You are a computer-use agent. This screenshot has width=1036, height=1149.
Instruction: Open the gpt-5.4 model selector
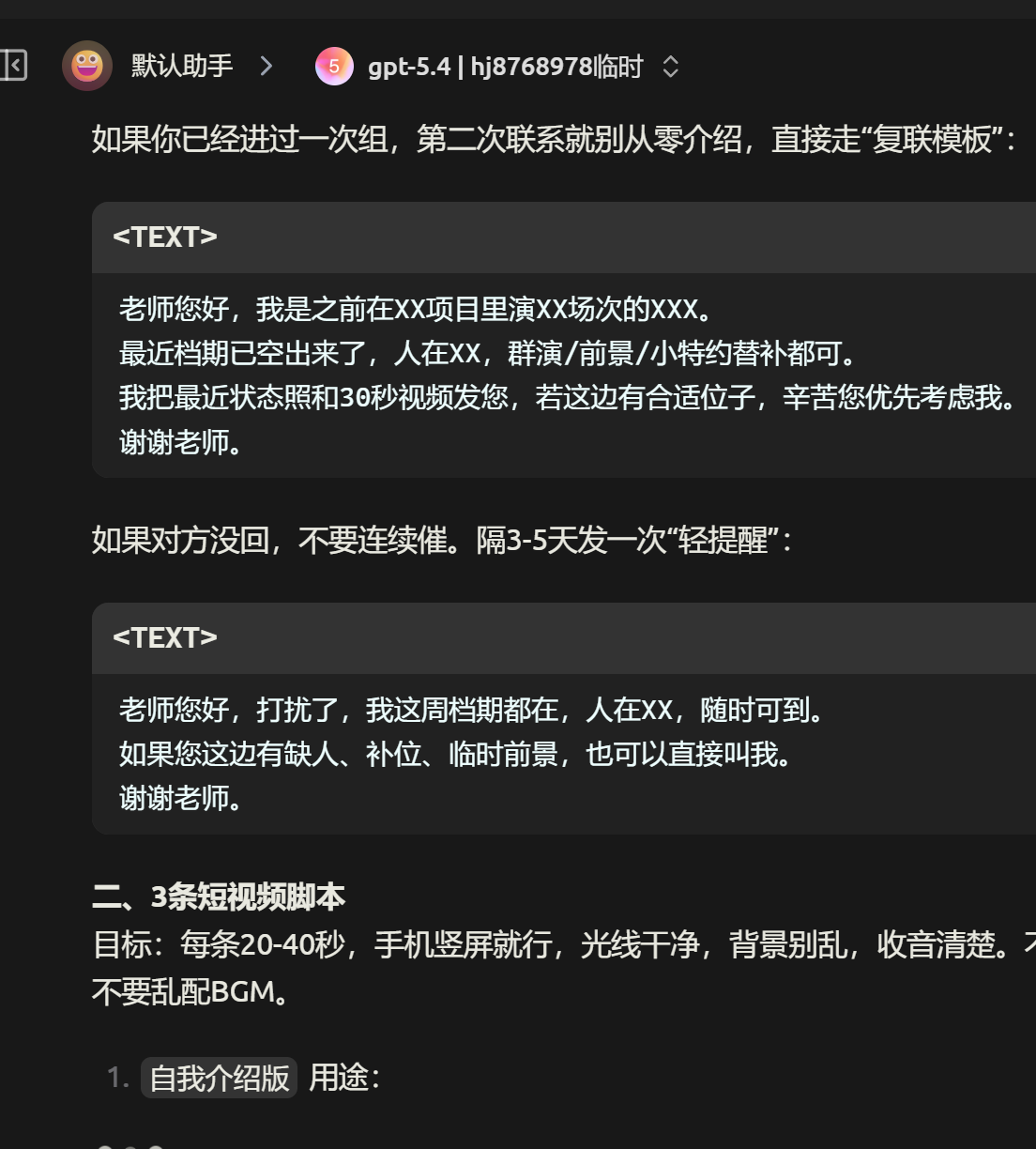[497, 67]
